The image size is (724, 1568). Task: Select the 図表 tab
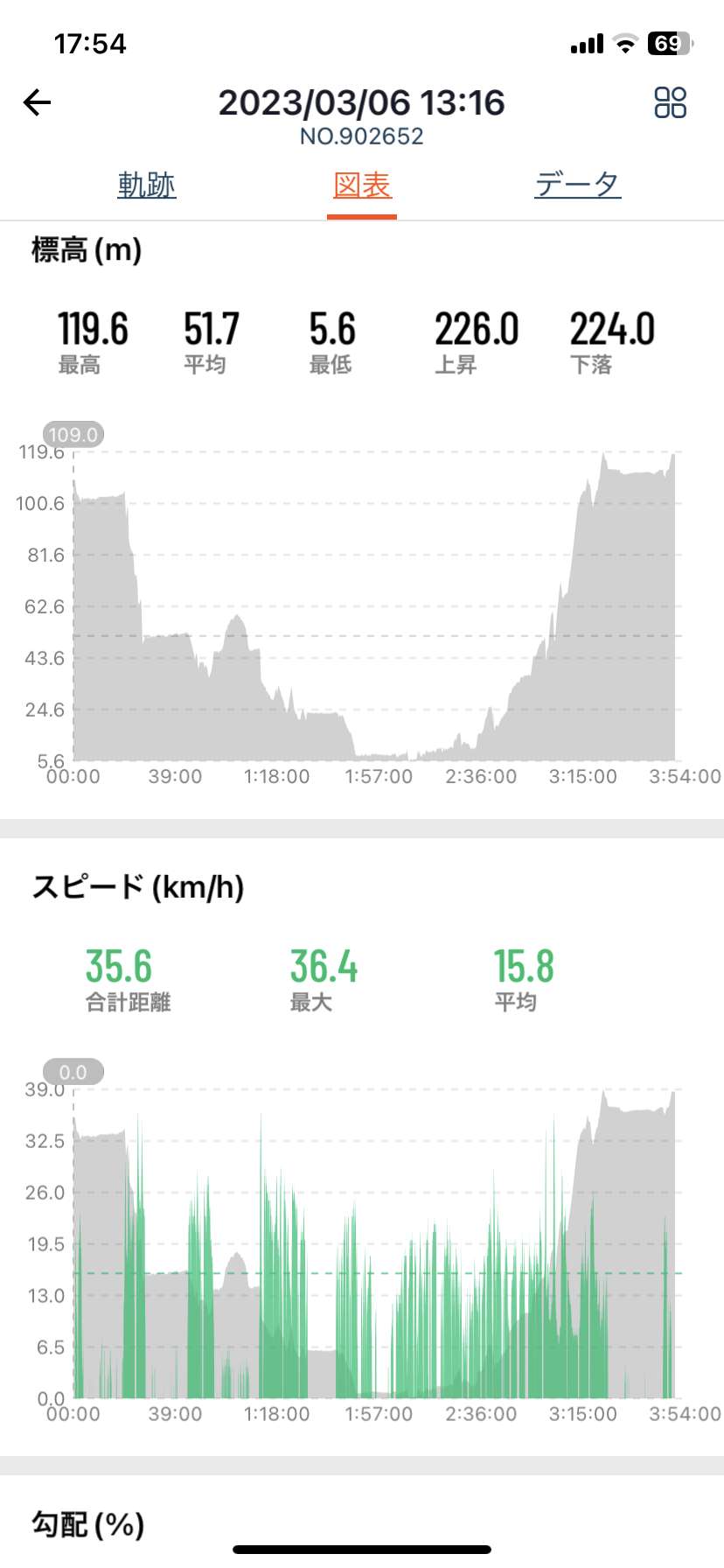362,185
